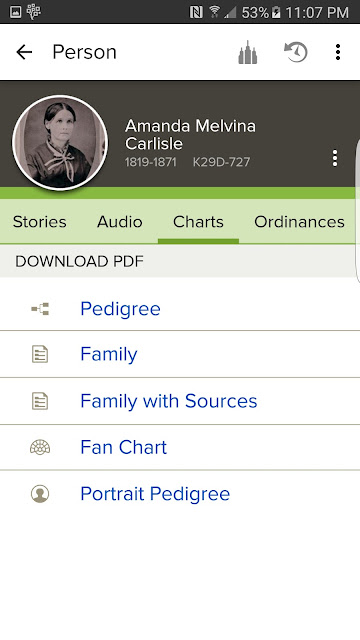Switch to the Audio tab

click(x=120, y=222)
